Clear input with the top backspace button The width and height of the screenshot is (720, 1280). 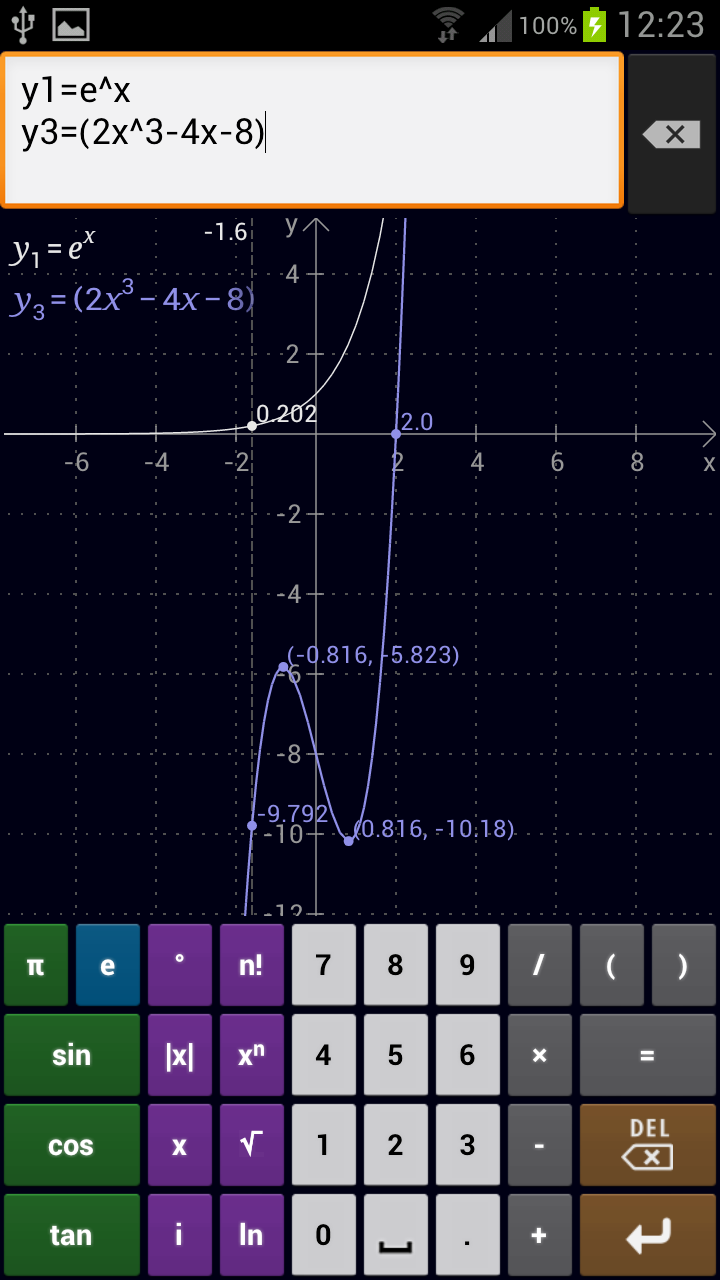pyautogui.click(x=671, y=134)
